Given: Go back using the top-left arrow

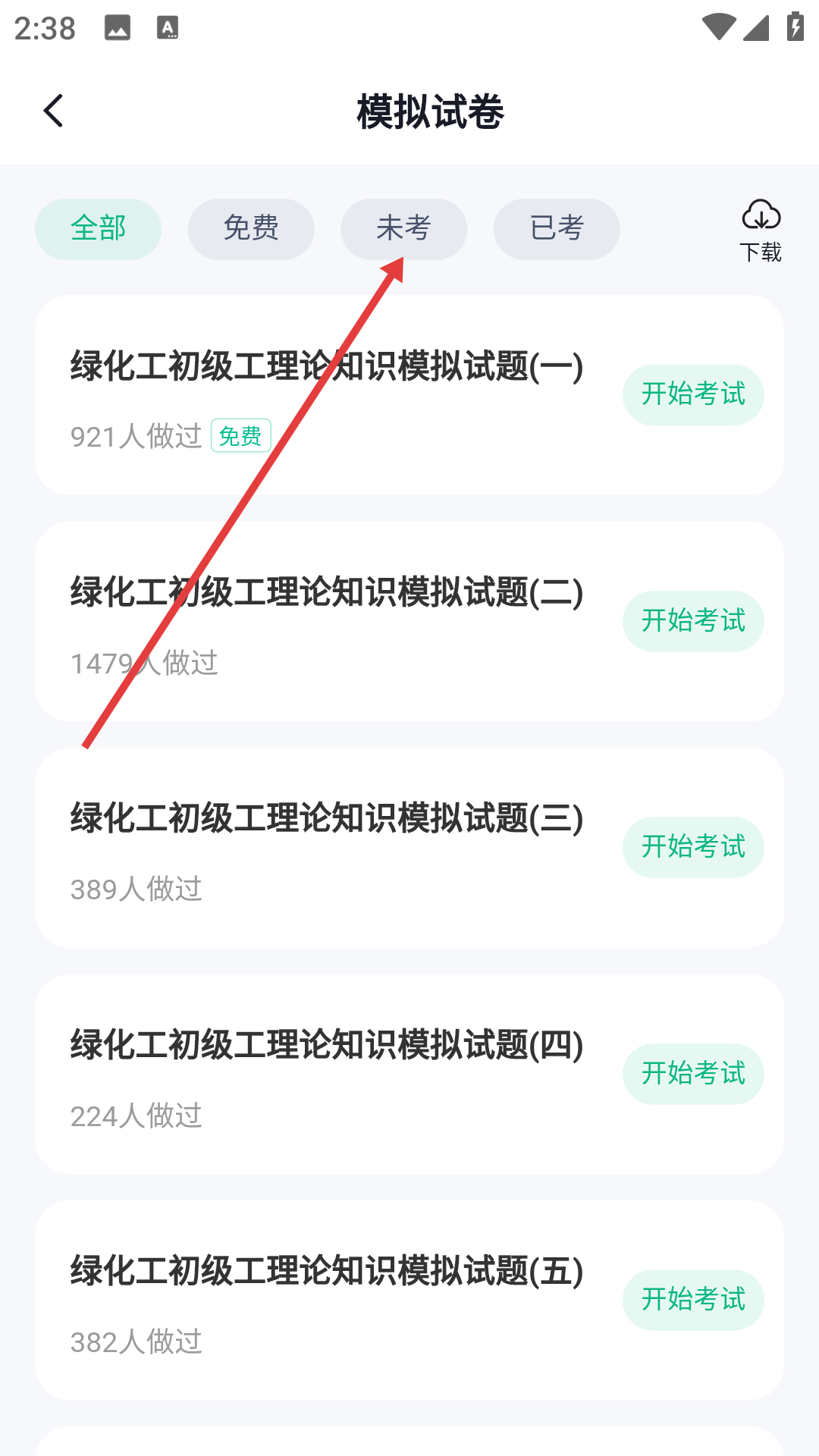Looking at the screenshot, I should 53,111.
